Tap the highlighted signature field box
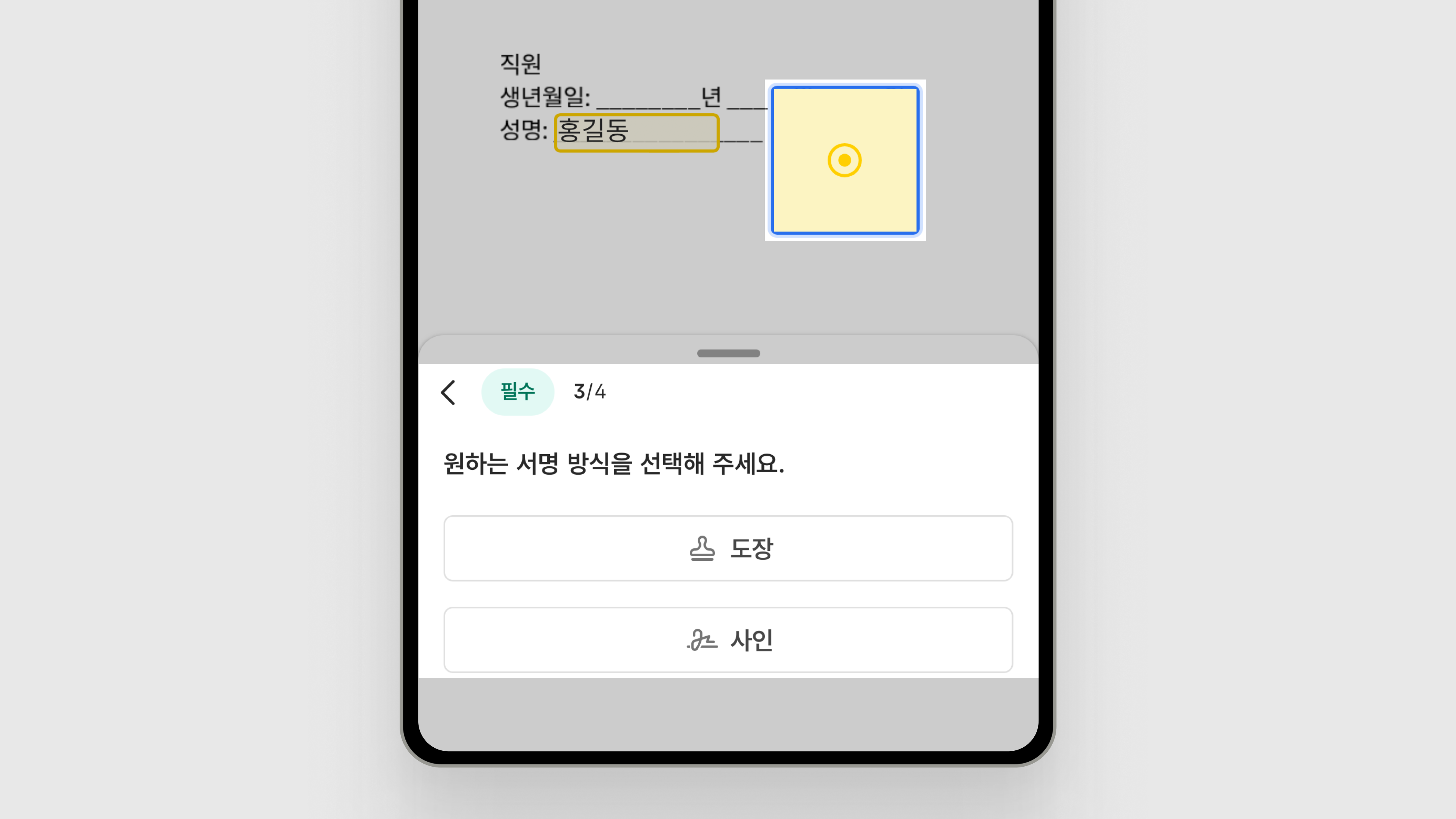Screen dimensions: 1456x819 pyautogui.click(x=844, y=160)
